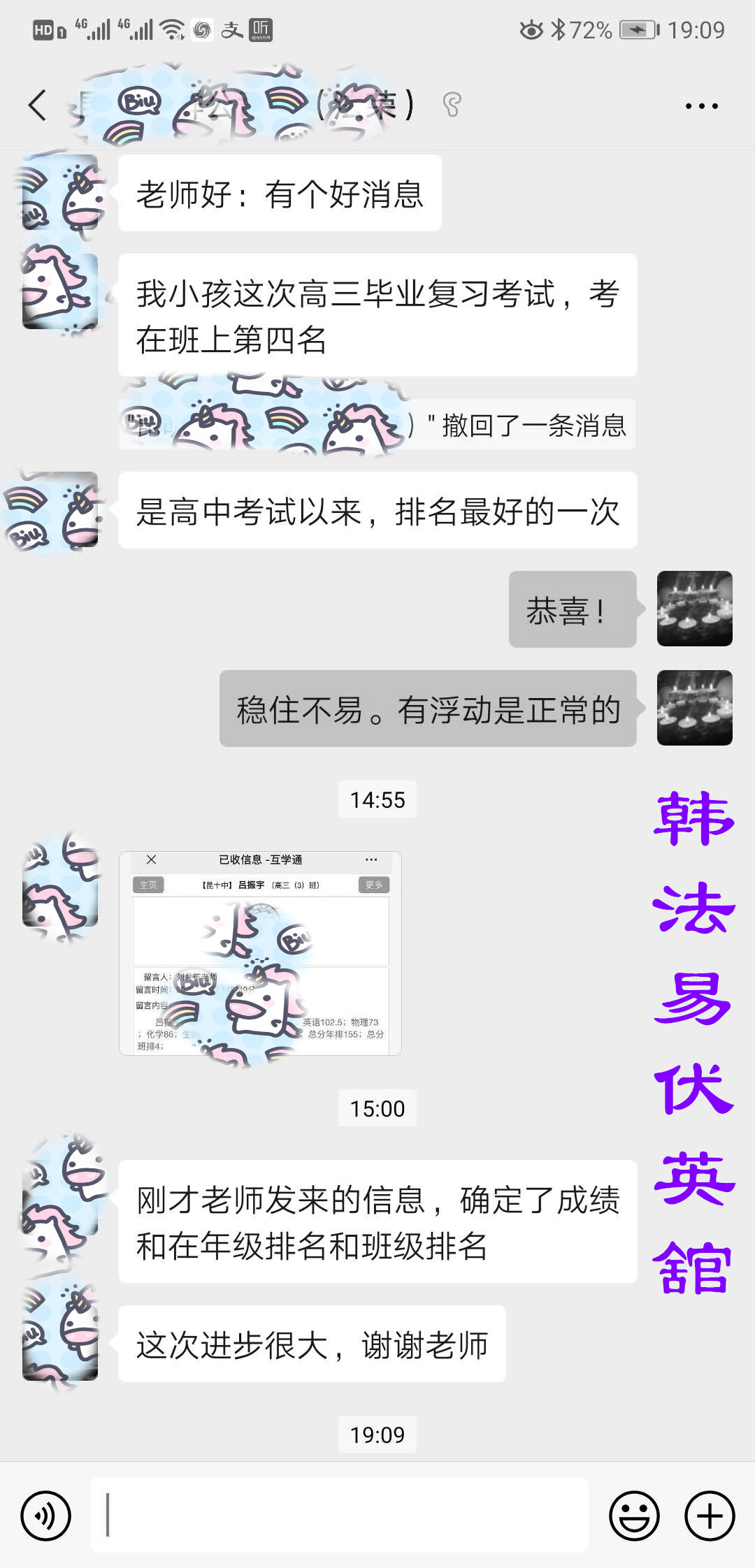Image resolution: width=755 pixels, height=1568 pixels.
Task: Open the shared 互学通 screenshot image
Action: (260, 953)
